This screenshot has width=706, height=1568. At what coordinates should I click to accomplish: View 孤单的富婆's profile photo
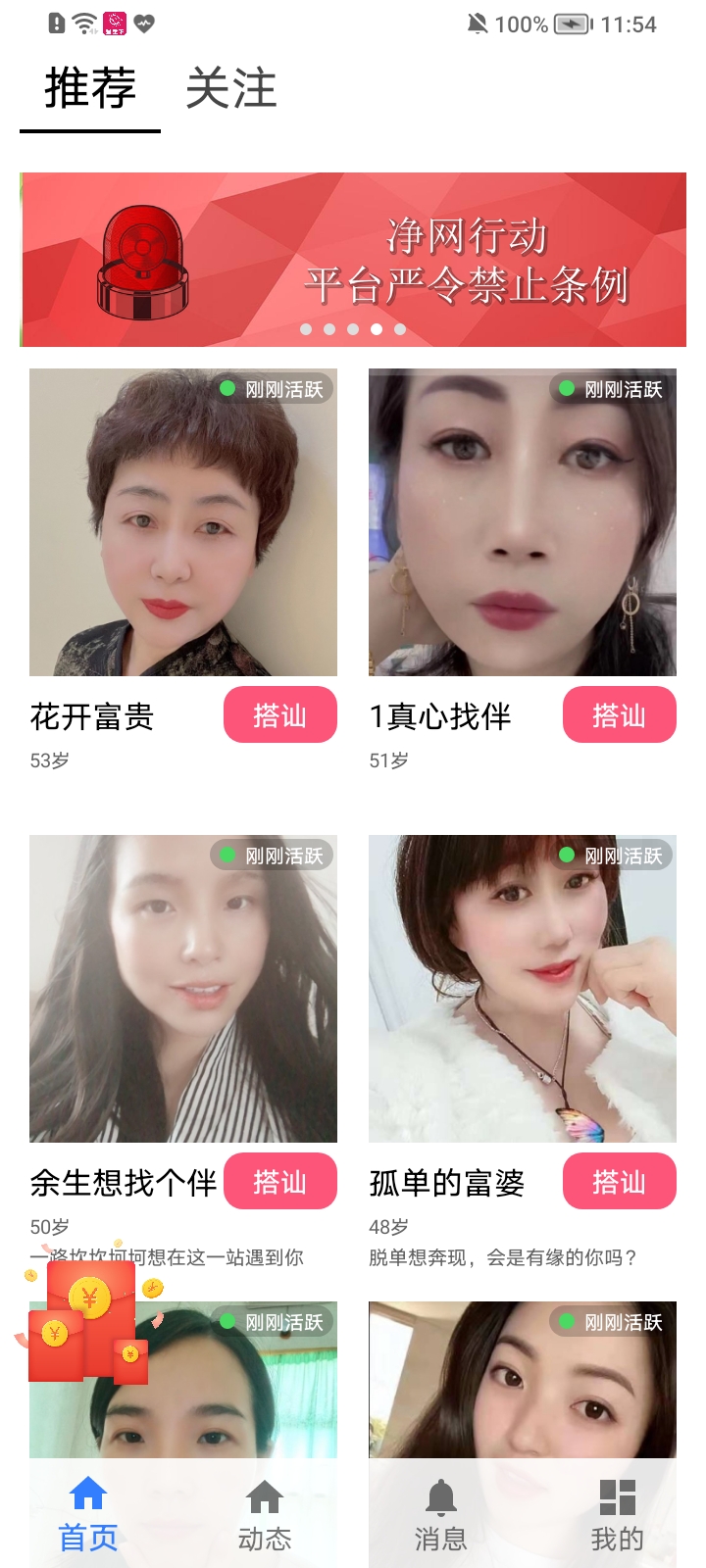(522, 989)
